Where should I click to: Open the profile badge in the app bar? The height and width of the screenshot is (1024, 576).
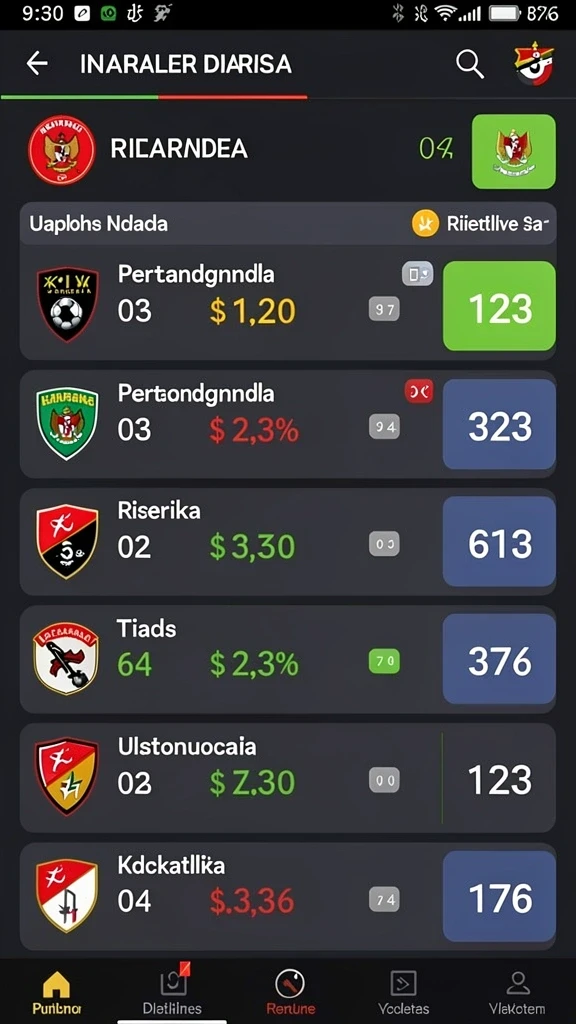(x=535, y=64)
